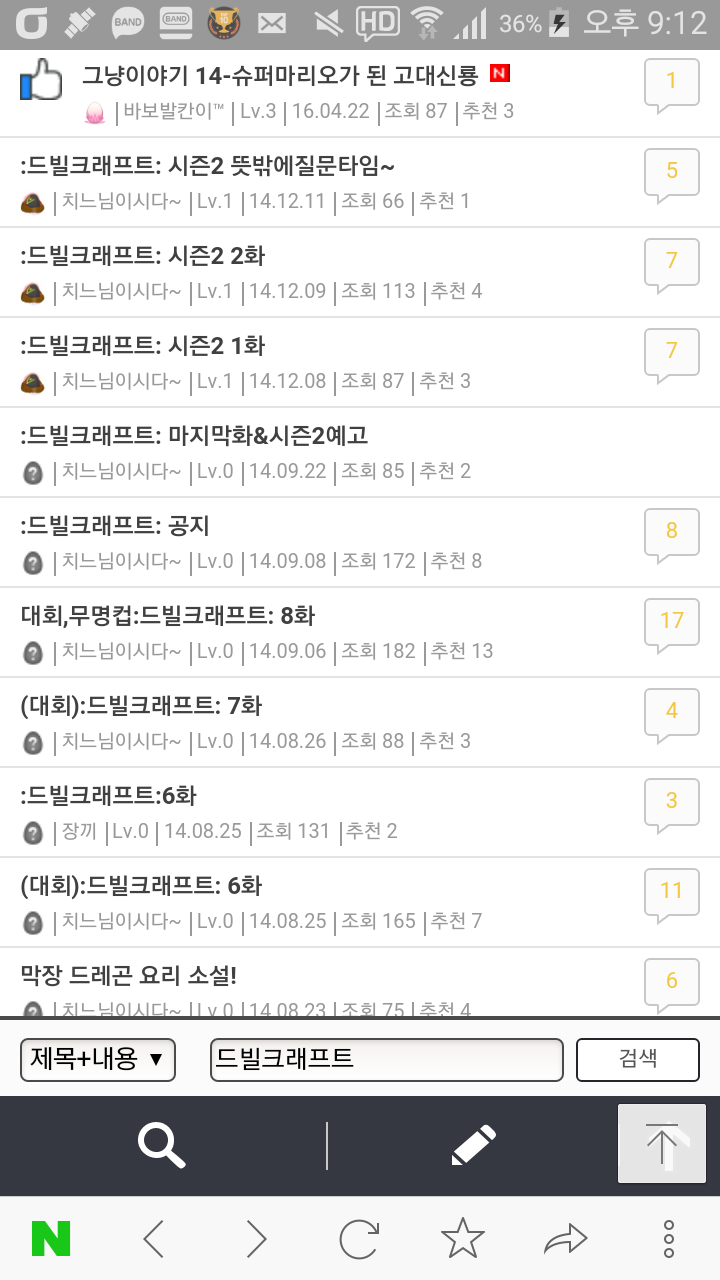Open post (대회):드빌크래프트: 7화
This screenshot has width=720, height=1280.
point(141,706)
